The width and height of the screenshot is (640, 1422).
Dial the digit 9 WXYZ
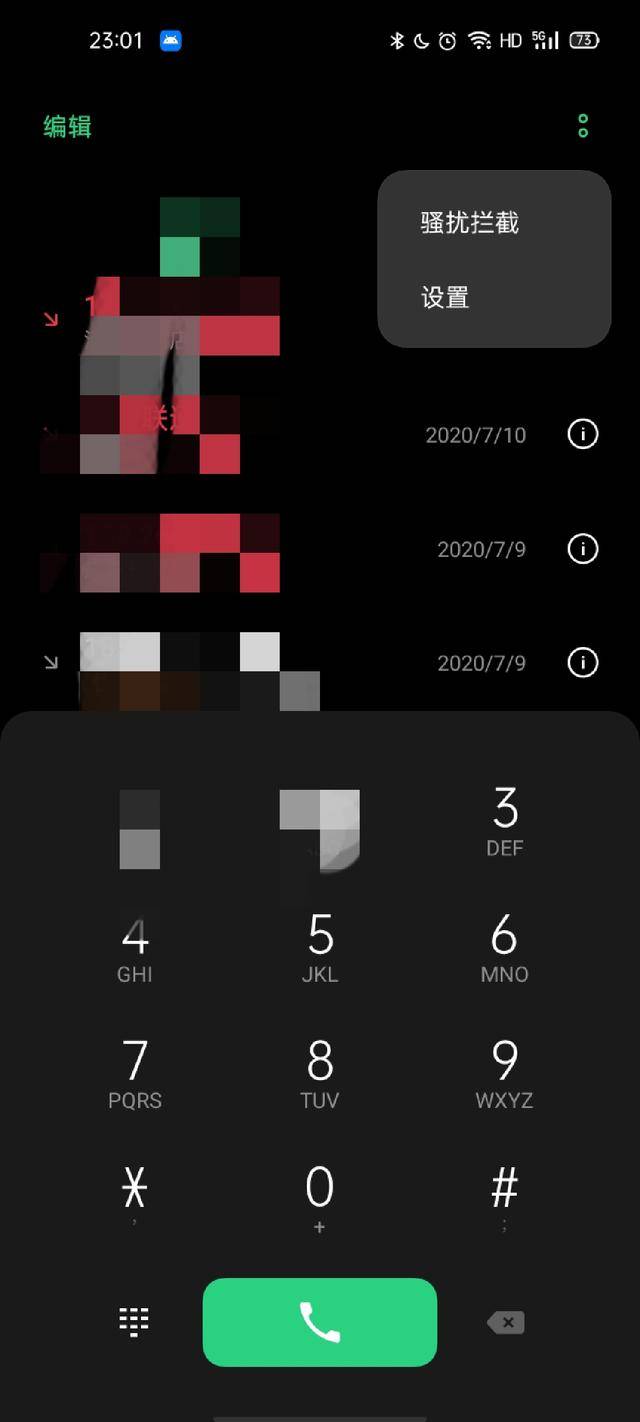tap(505, 1074)
